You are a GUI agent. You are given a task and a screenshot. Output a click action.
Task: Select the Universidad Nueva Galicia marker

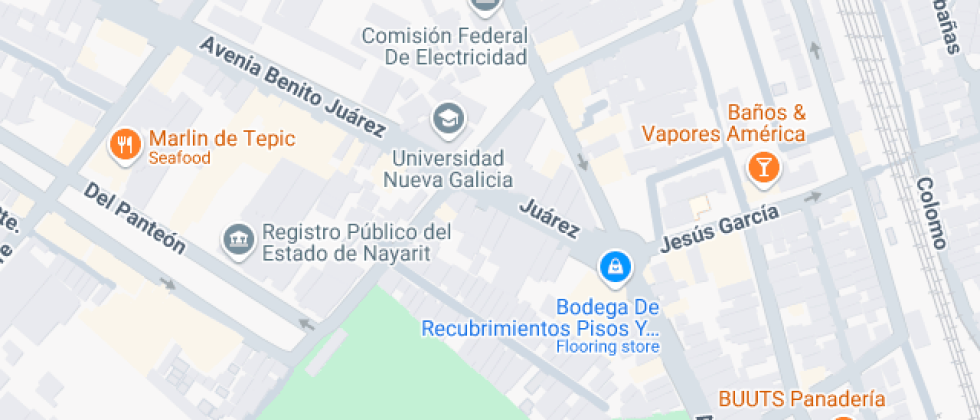pyautogui.click(x=448, y=120)
